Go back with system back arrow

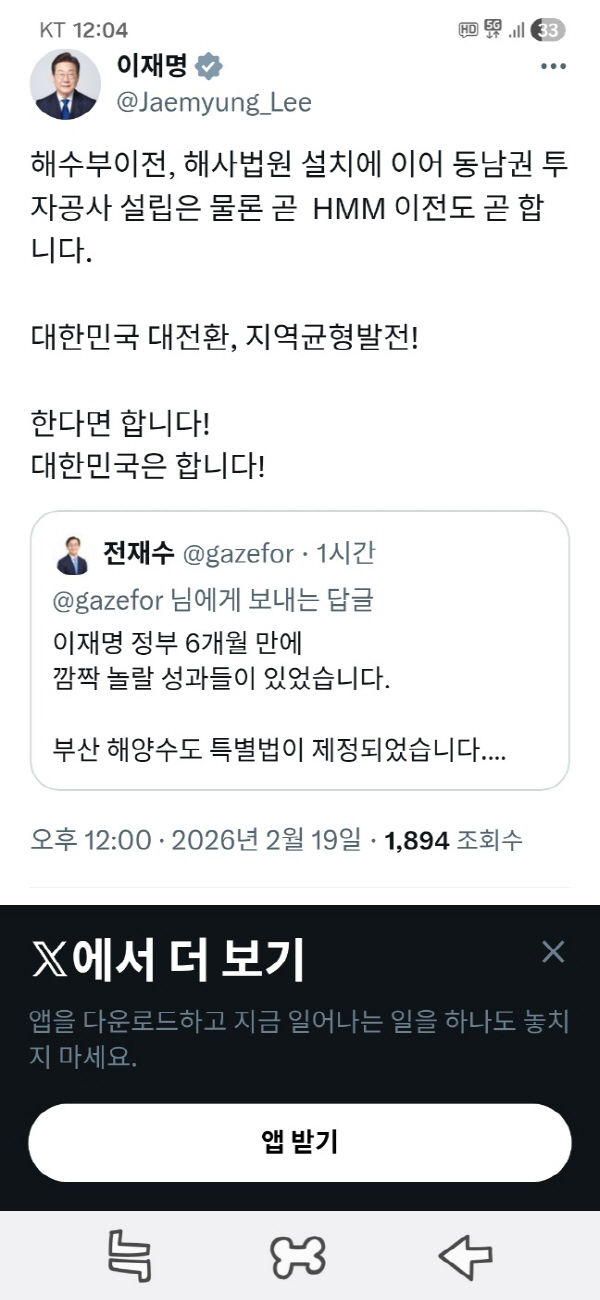(466, 1256)
